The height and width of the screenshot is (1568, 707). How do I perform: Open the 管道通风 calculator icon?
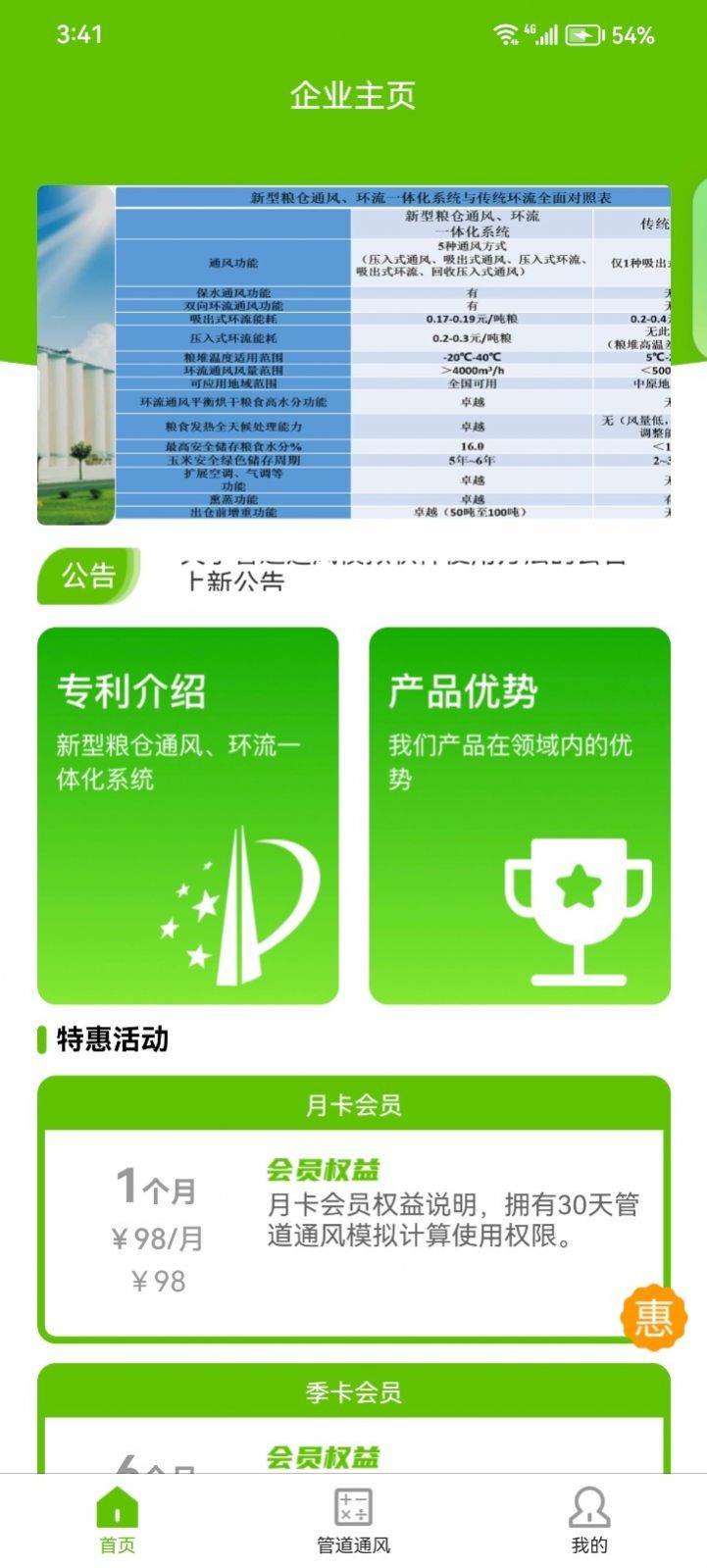(353, 1507)
